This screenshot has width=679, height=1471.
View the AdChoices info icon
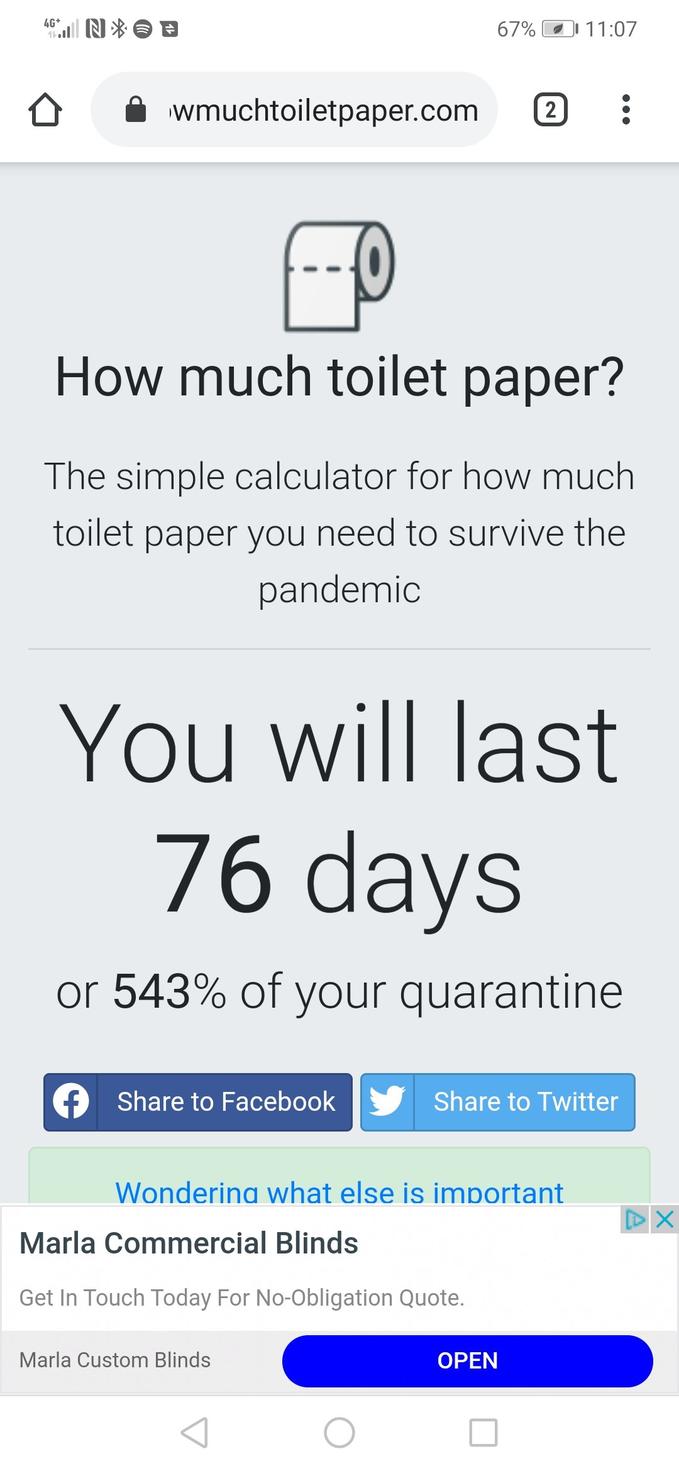635,1219
